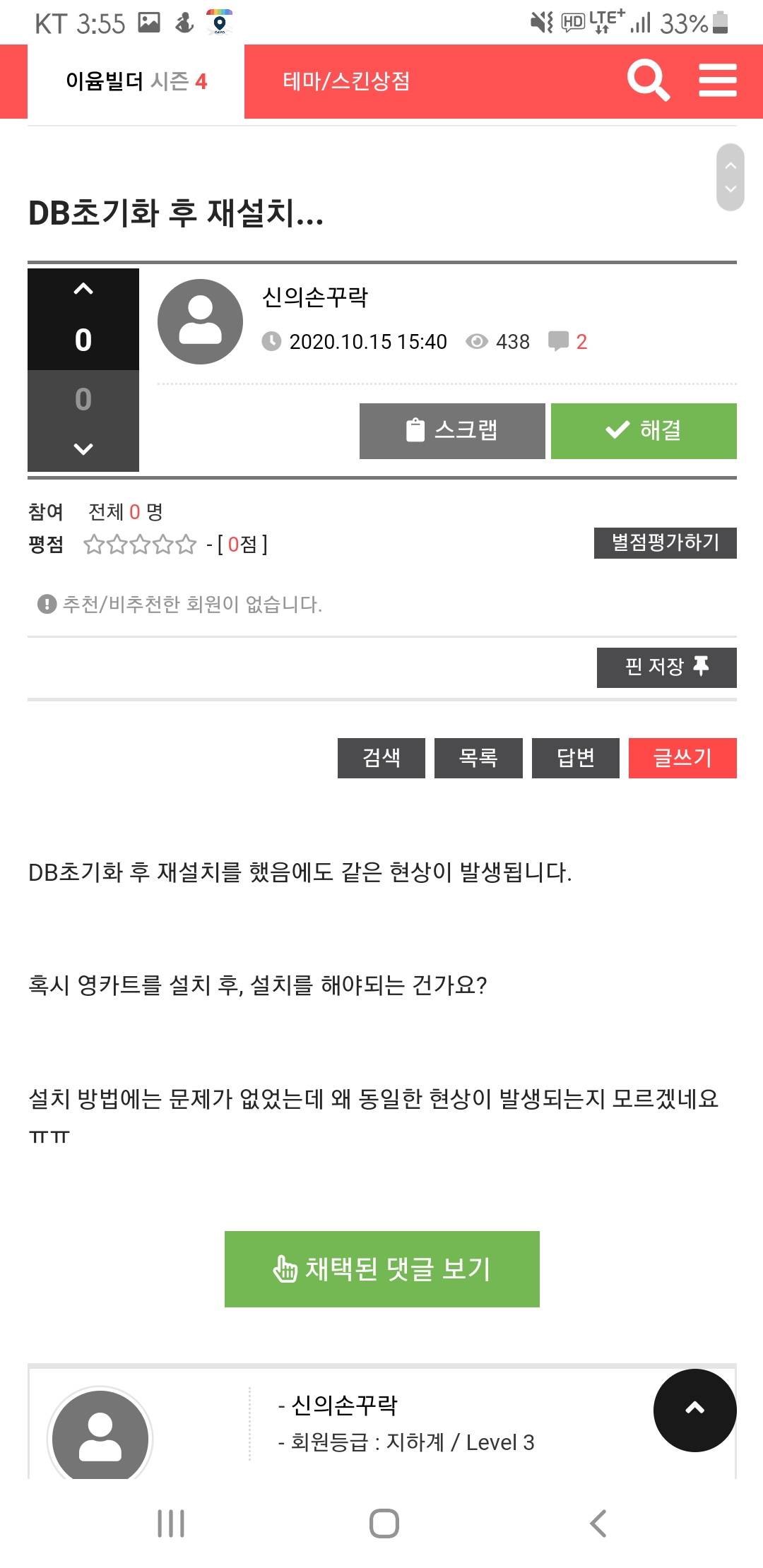This screenshot has width=763, height=1568.
Task: Tap the 답변 button
Action: coord(576,758)
